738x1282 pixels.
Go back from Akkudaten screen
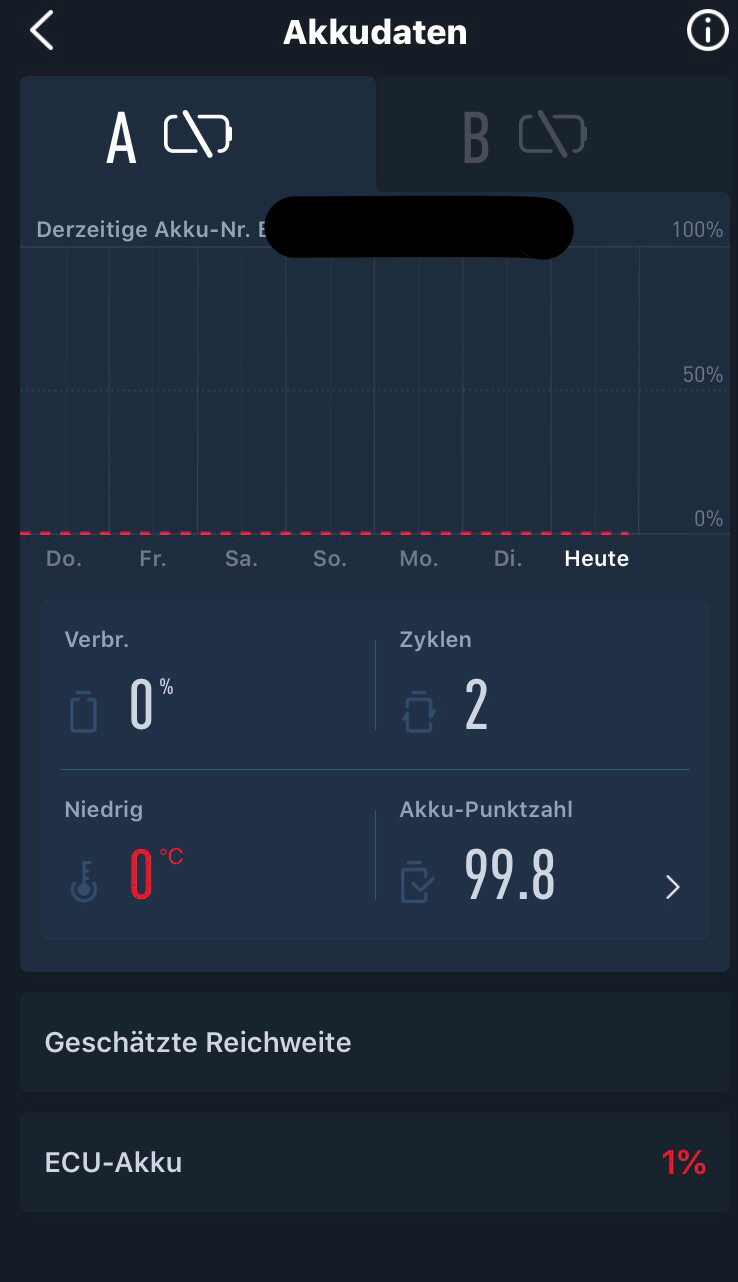coord(42,32)
